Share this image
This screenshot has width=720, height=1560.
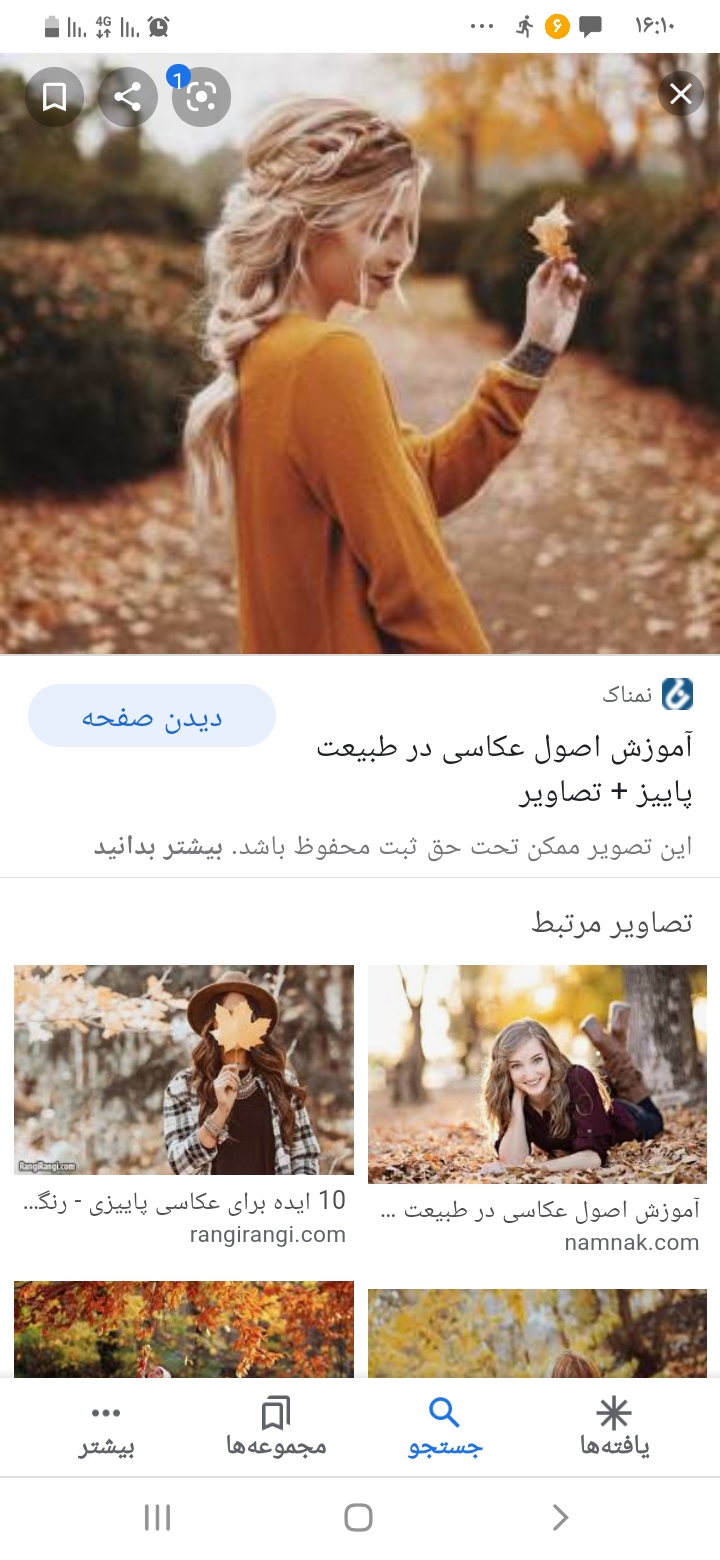tap(127, 97)
